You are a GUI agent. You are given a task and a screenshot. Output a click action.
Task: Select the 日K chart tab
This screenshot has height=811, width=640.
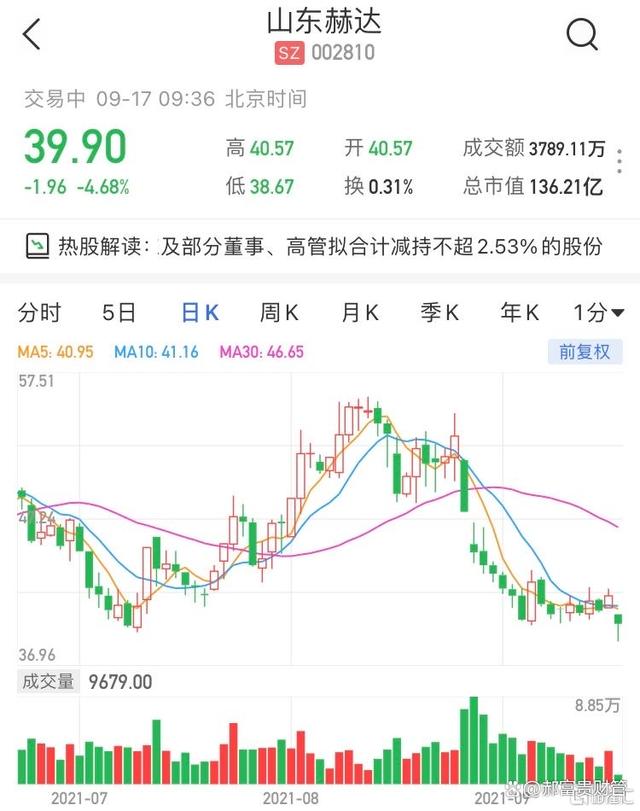click(x=200, y=313)
